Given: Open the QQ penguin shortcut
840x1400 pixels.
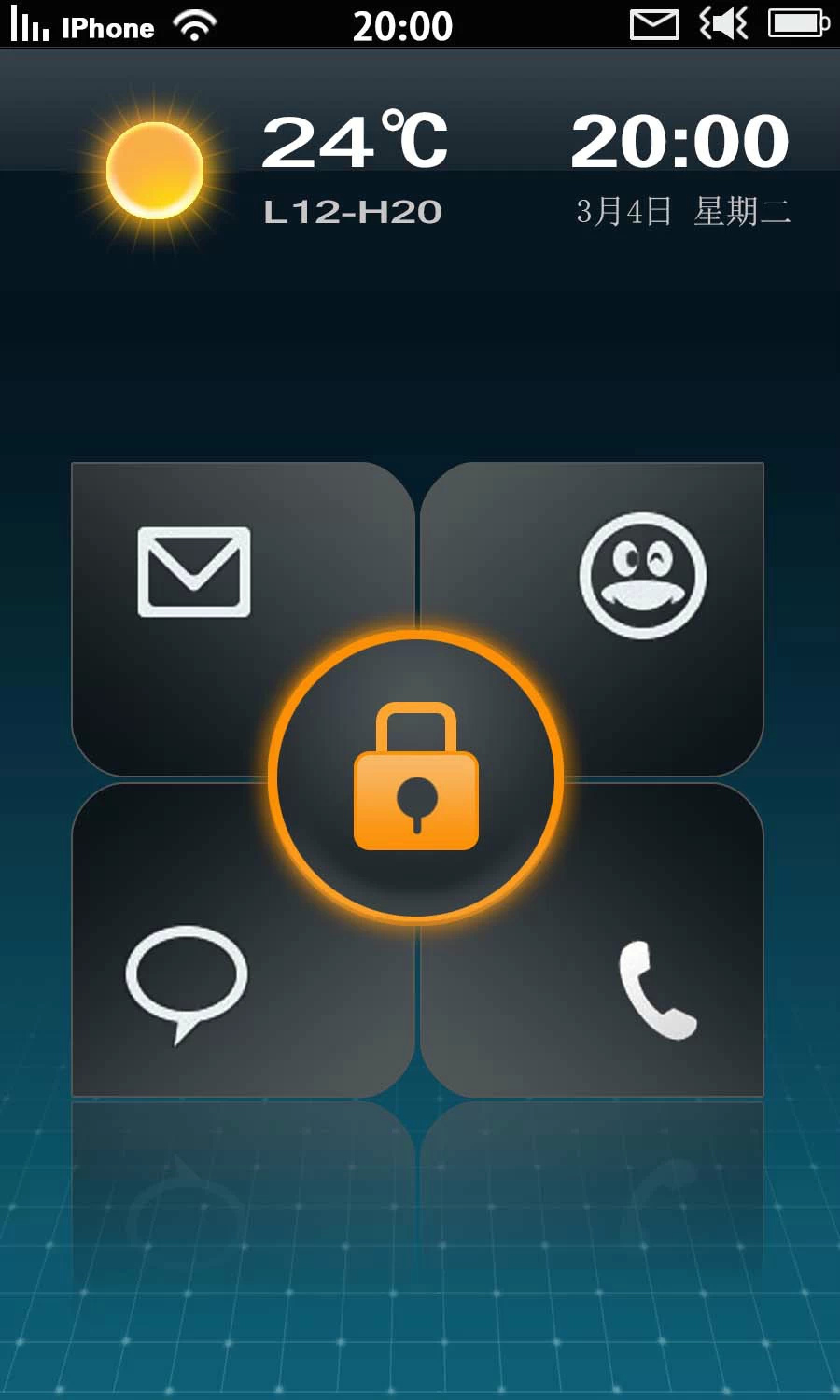Looking at the screenshot, I should 642,575.
